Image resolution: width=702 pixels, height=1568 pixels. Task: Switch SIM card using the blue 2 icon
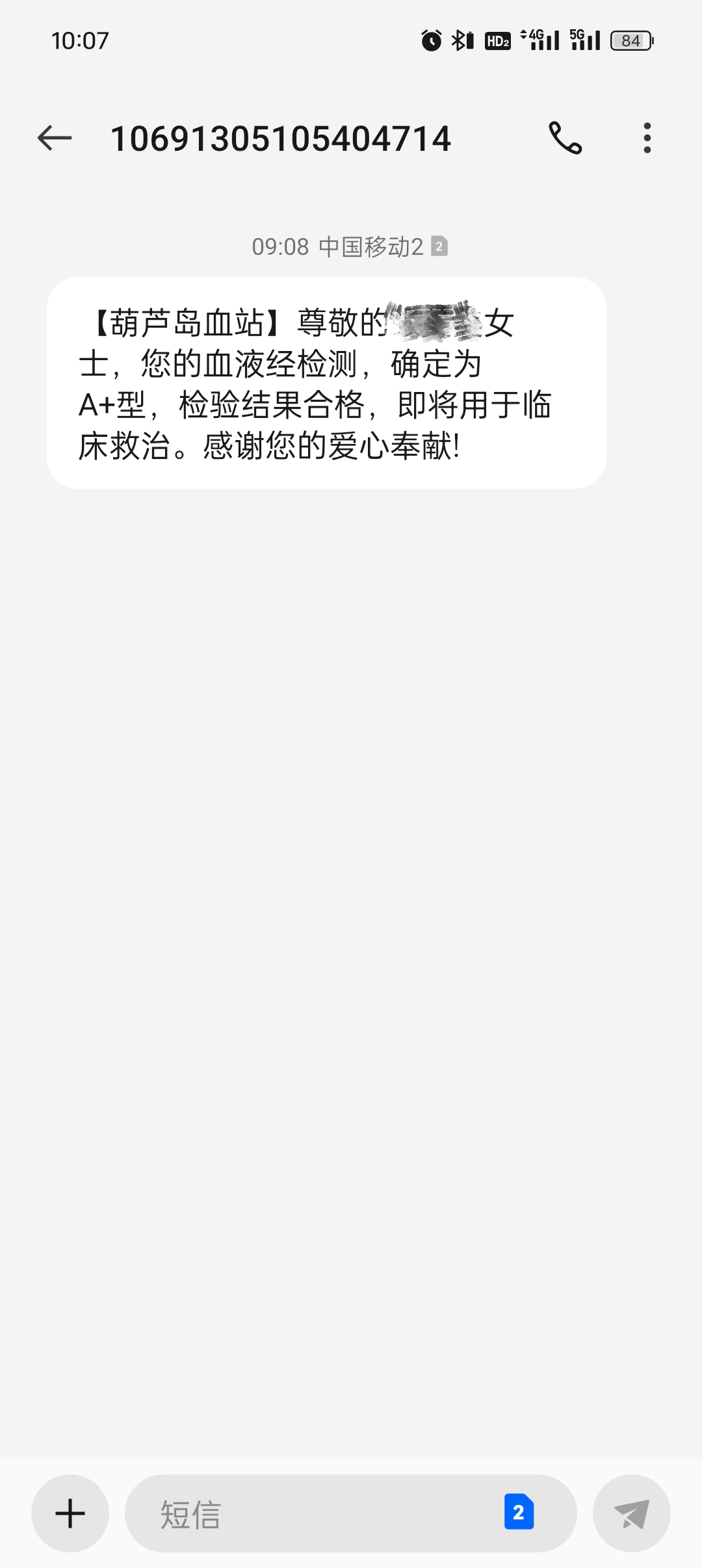pos(519,1512)
